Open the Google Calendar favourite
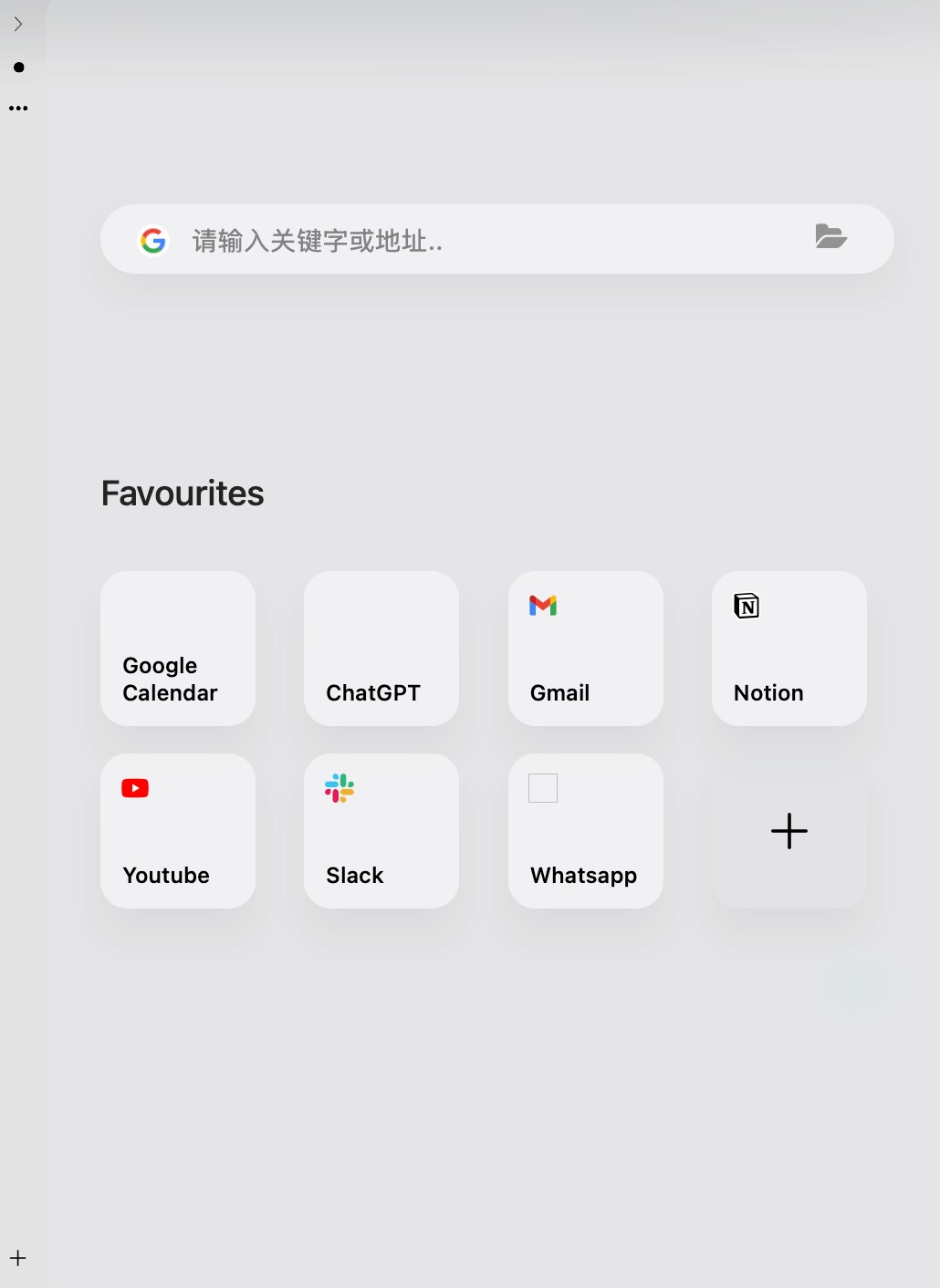940x1288 pixels. (178, 649)
